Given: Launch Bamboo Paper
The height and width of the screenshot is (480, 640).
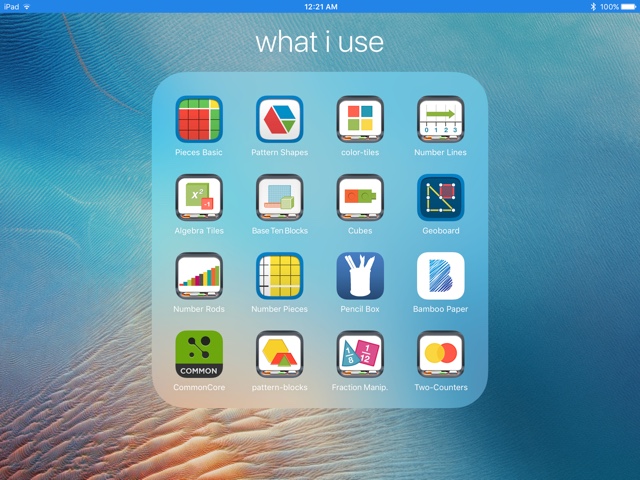Looking at the screenshot, I should coord(441,276).
